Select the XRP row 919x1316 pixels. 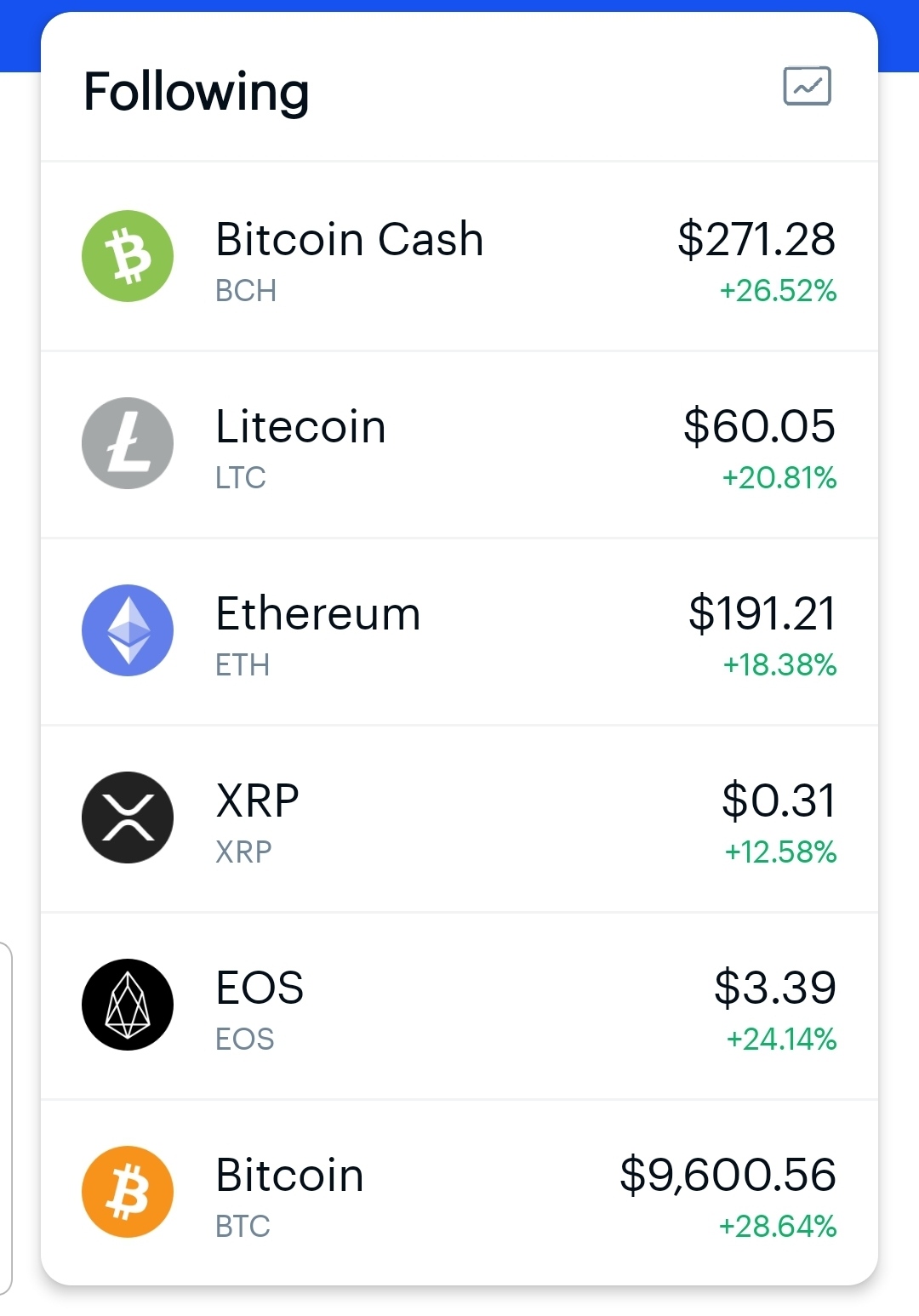(459, 818)
